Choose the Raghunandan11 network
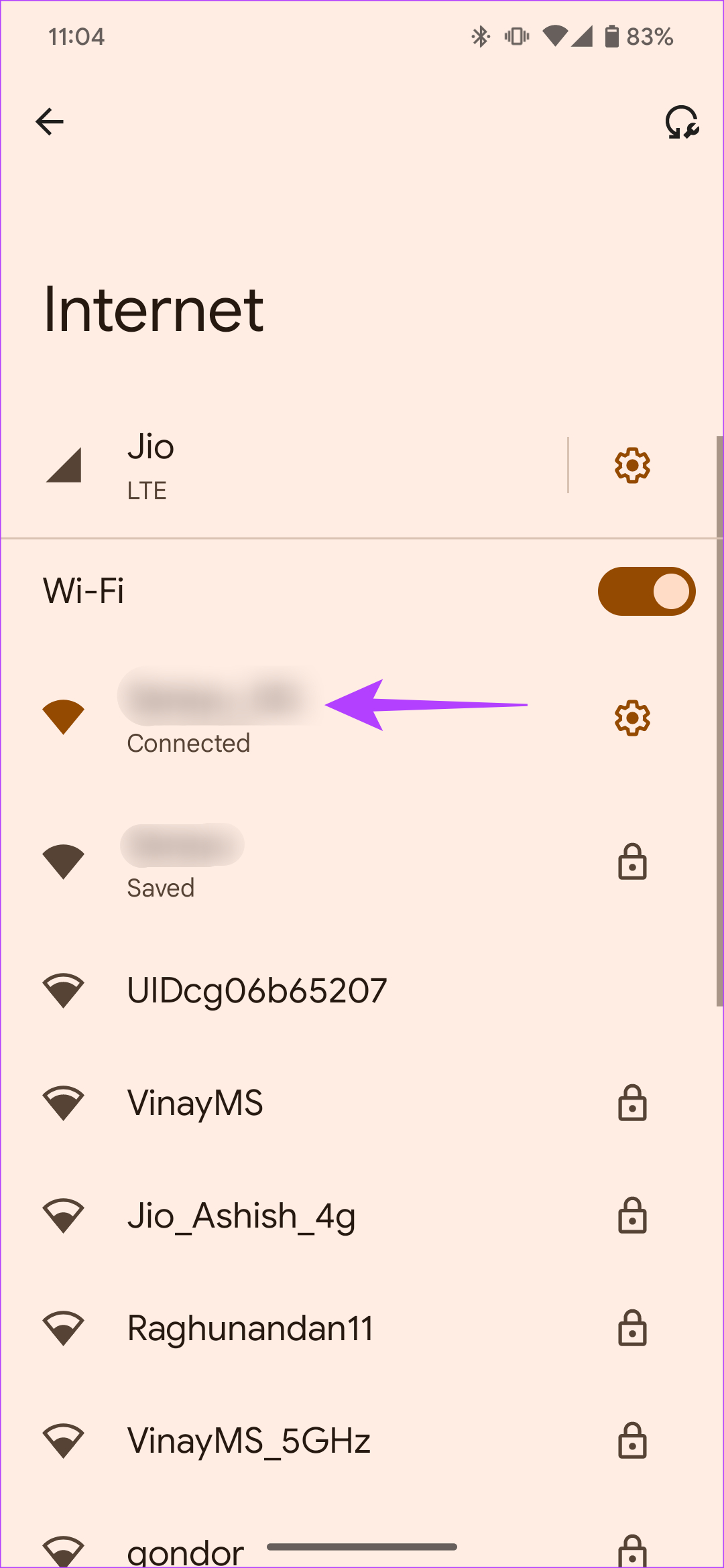 coord(362,1328)
